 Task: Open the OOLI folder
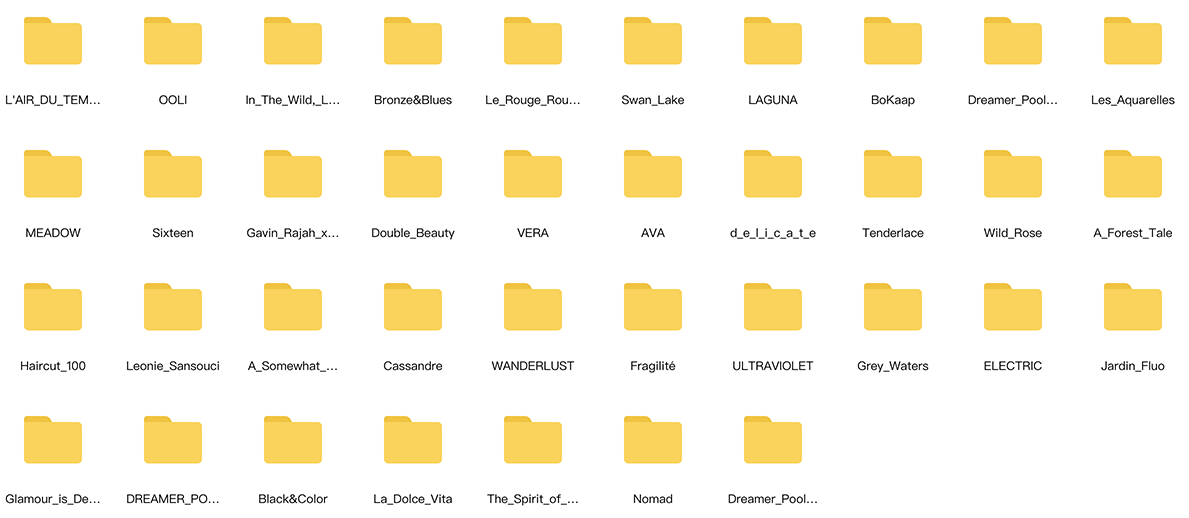point(173,42)
